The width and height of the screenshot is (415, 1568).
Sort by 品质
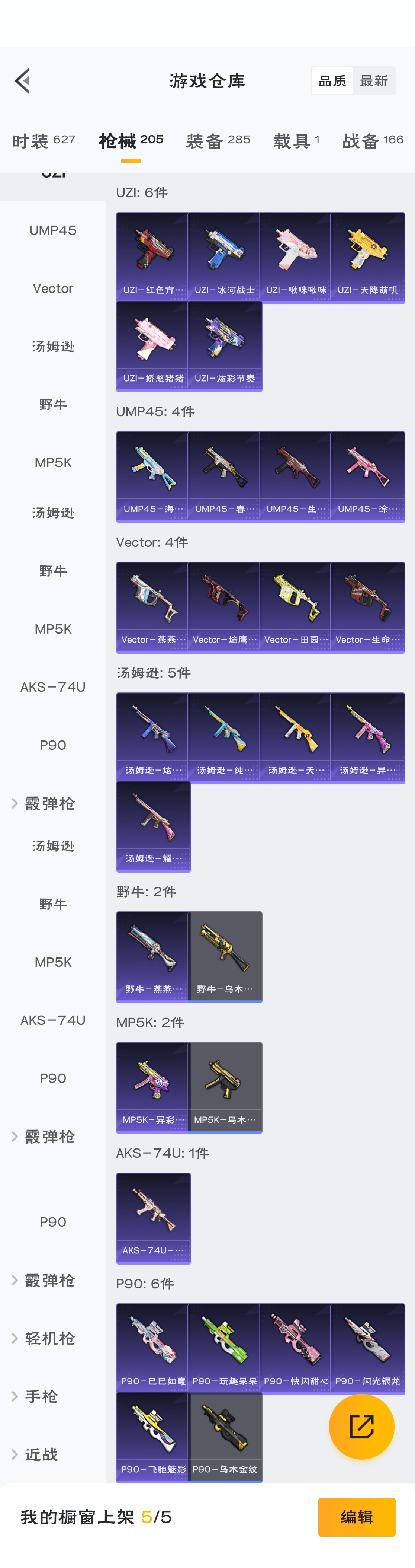click(x=332, y=81)
